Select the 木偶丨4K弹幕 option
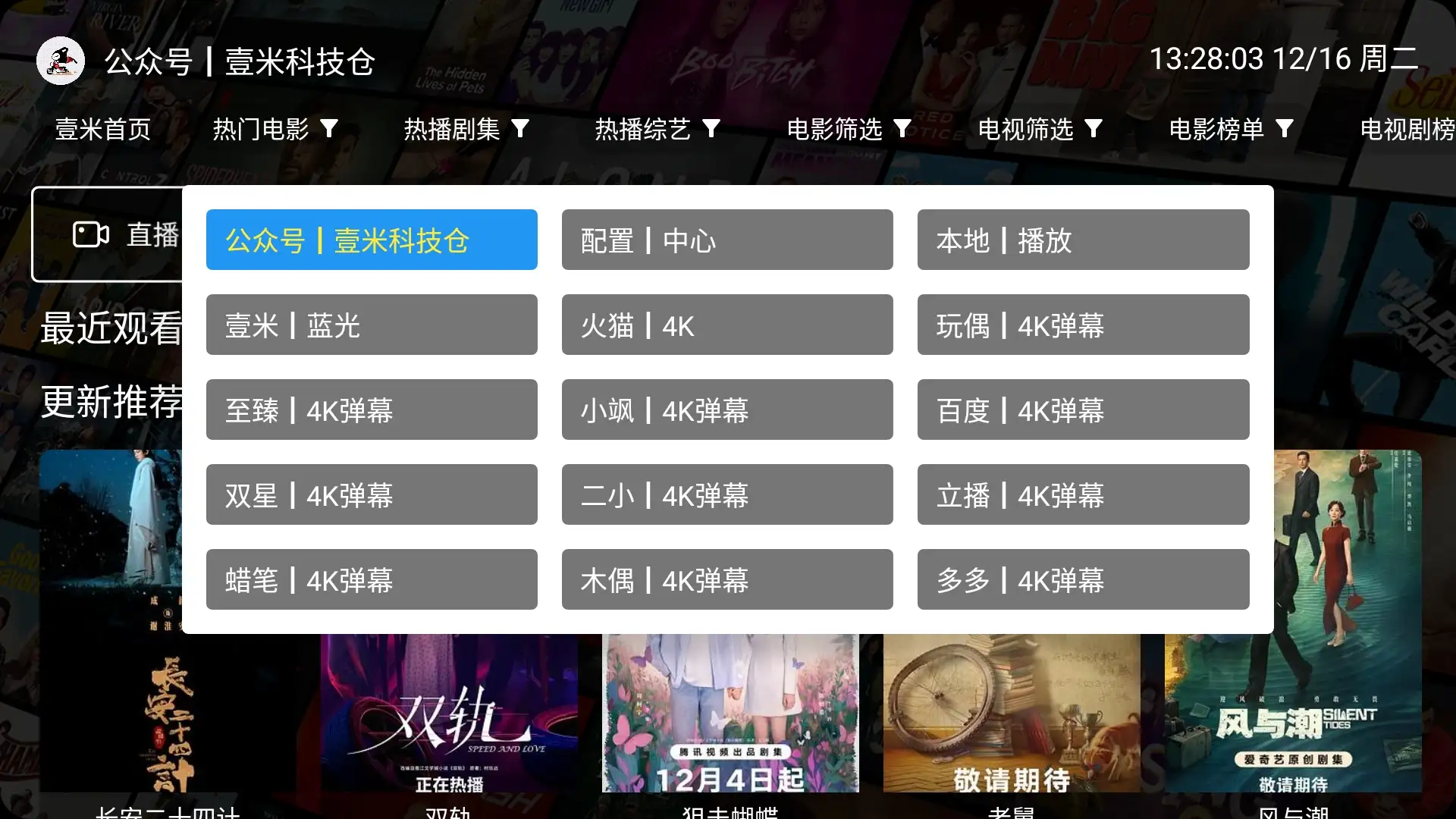Viewport: 1456px width, 819px height. (x=726, y=579)
